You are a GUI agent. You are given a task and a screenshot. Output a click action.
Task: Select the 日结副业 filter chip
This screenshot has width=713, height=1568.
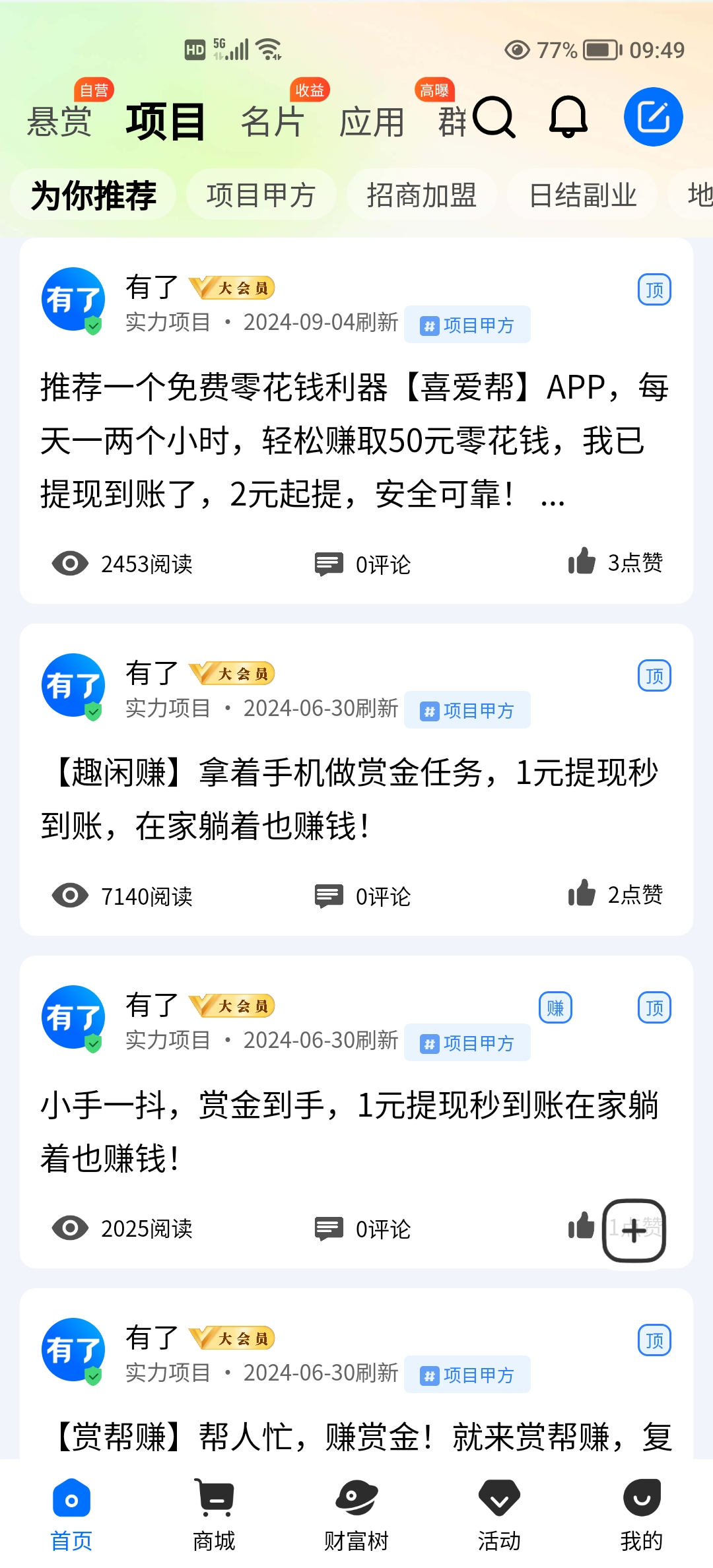click(x=582, y=195)
